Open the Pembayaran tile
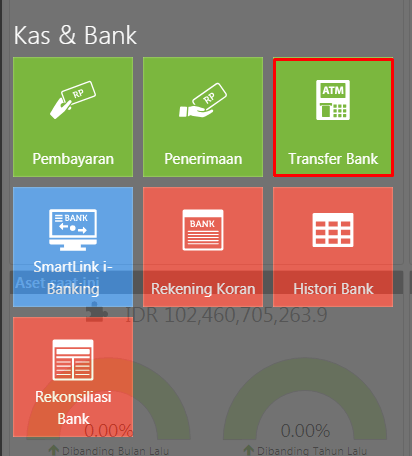The width and height of the screenshot is (412, 456). [73, 117]
